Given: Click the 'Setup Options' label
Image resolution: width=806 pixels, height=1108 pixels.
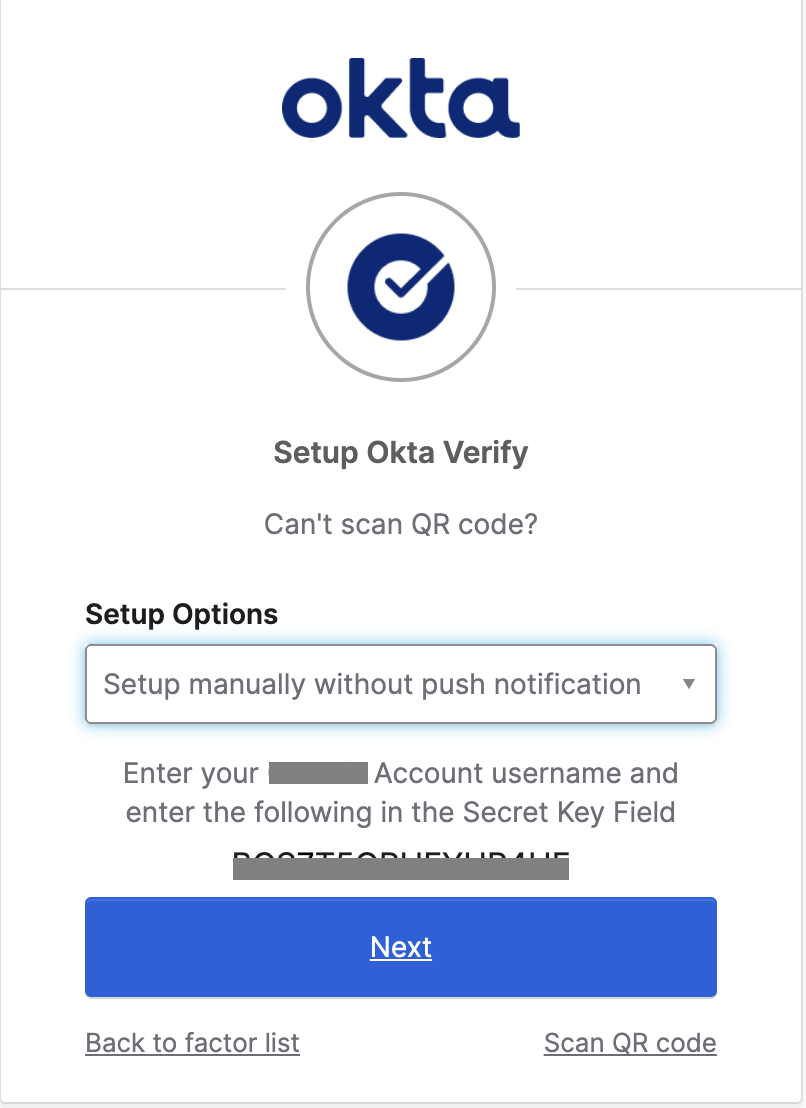Looking at the screenshot, I should click(x=182, y=614).
